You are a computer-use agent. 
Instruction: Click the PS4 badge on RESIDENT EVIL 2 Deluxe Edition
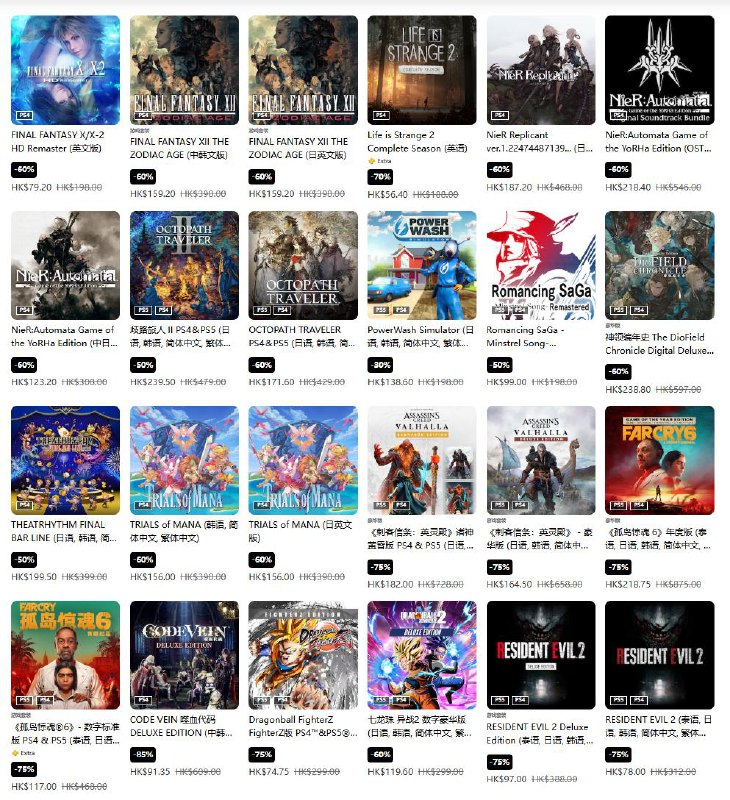tap(519, 700)
